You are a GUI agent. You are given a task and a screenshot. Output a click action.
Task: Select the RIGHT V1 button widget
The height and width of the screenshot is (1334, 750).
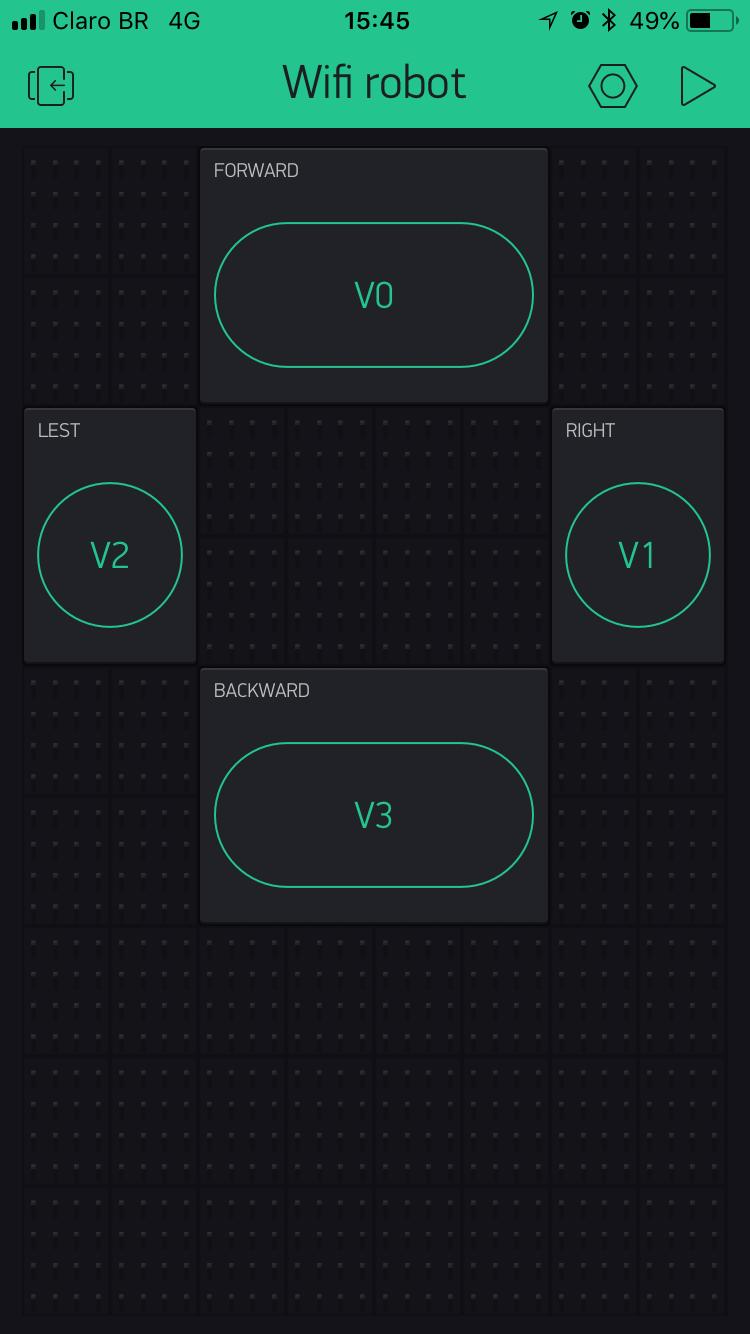(x=638, y=555)
